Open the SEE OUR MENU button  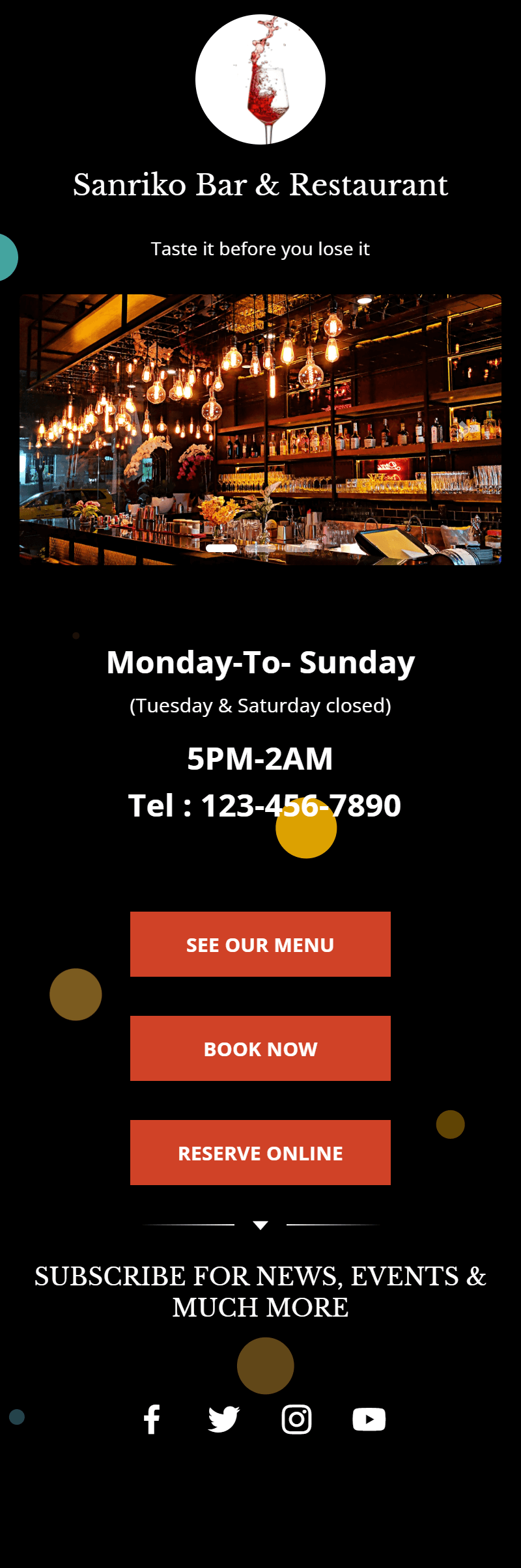point(260,944)
